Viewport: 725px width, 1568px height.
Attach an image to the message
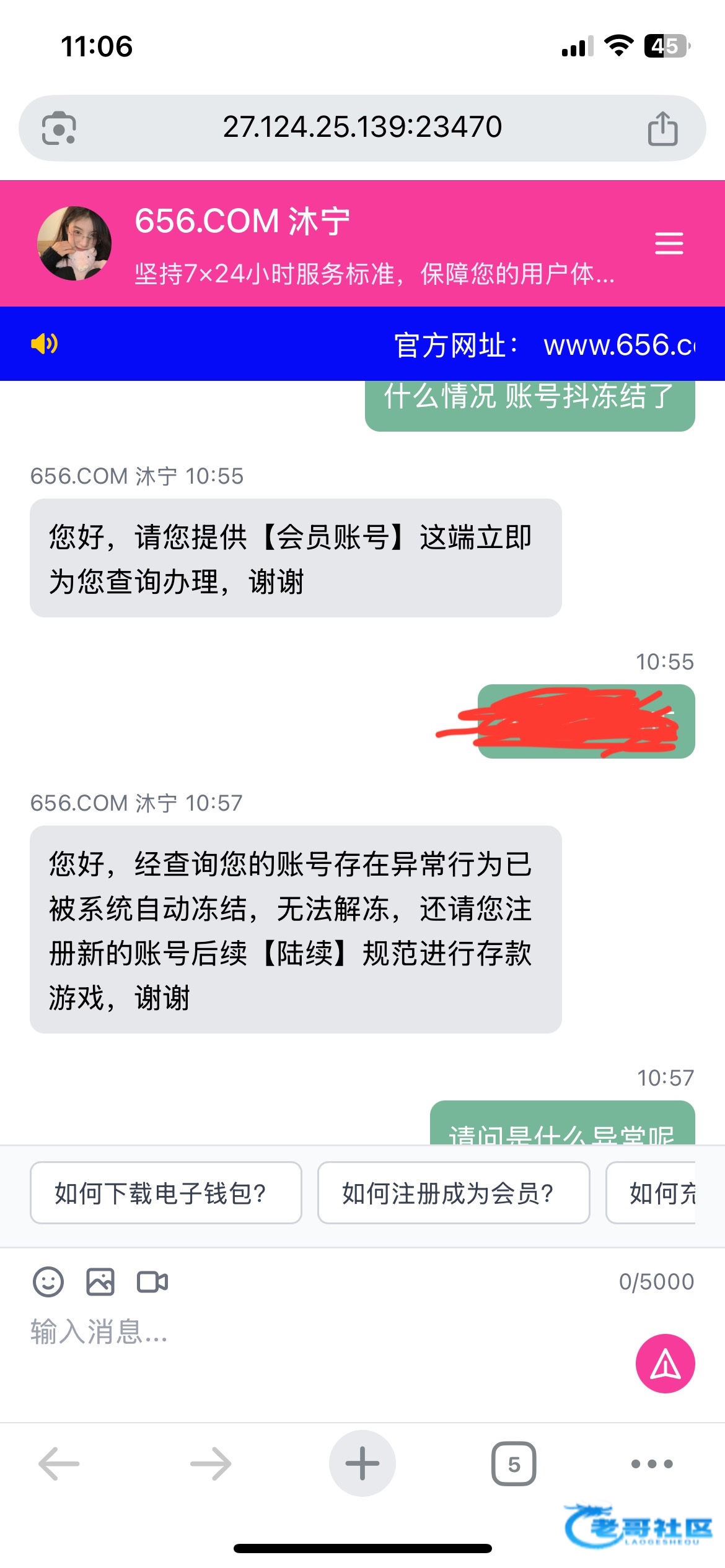100,1282
